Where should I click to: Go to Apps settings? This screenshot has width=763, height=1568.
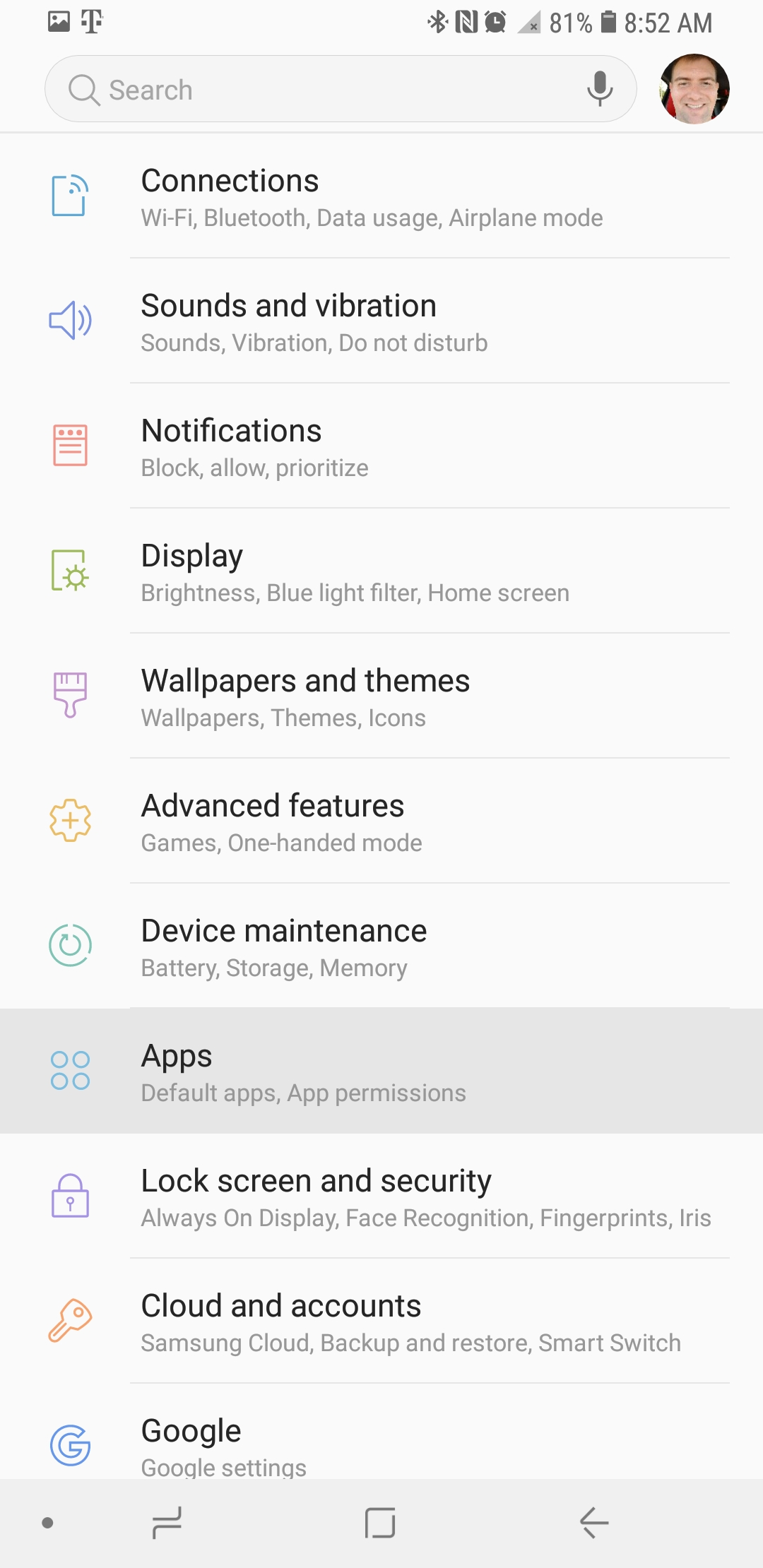381,1072
